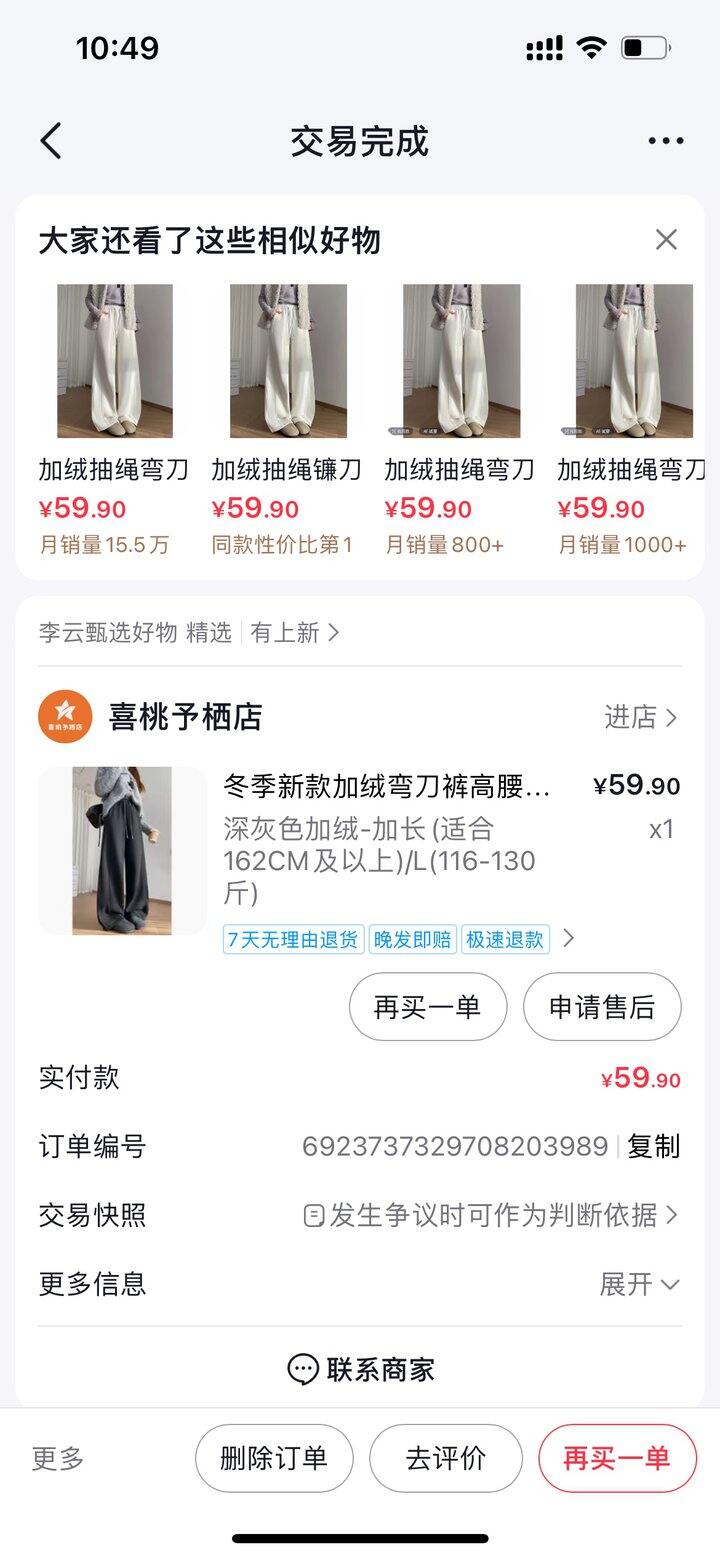The width and height of the screenshot is (720, 1558).
Task: Open the three-dot overflow menu
Action: coord(665,141)
